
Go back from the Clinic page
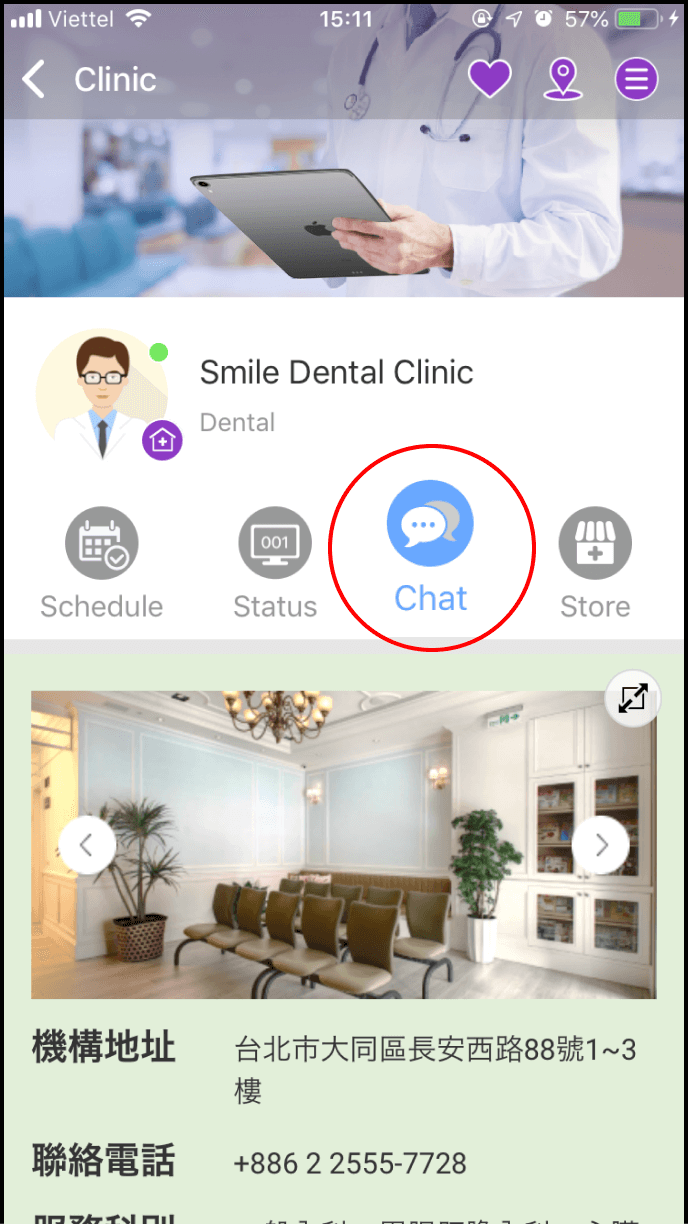(x=35, y=79)
